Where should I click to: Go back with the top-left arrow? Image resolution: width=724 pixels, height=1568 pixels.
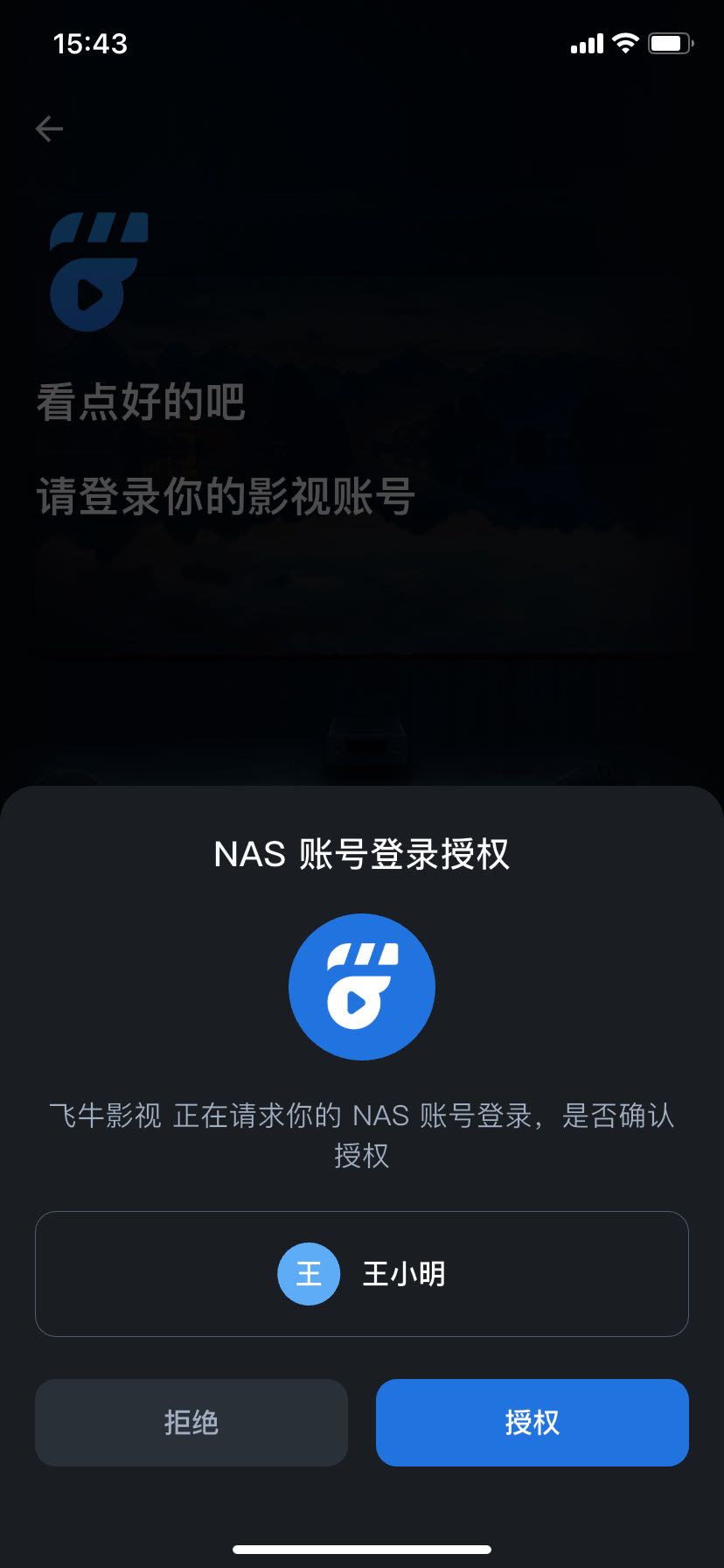[x=49, y=129]
